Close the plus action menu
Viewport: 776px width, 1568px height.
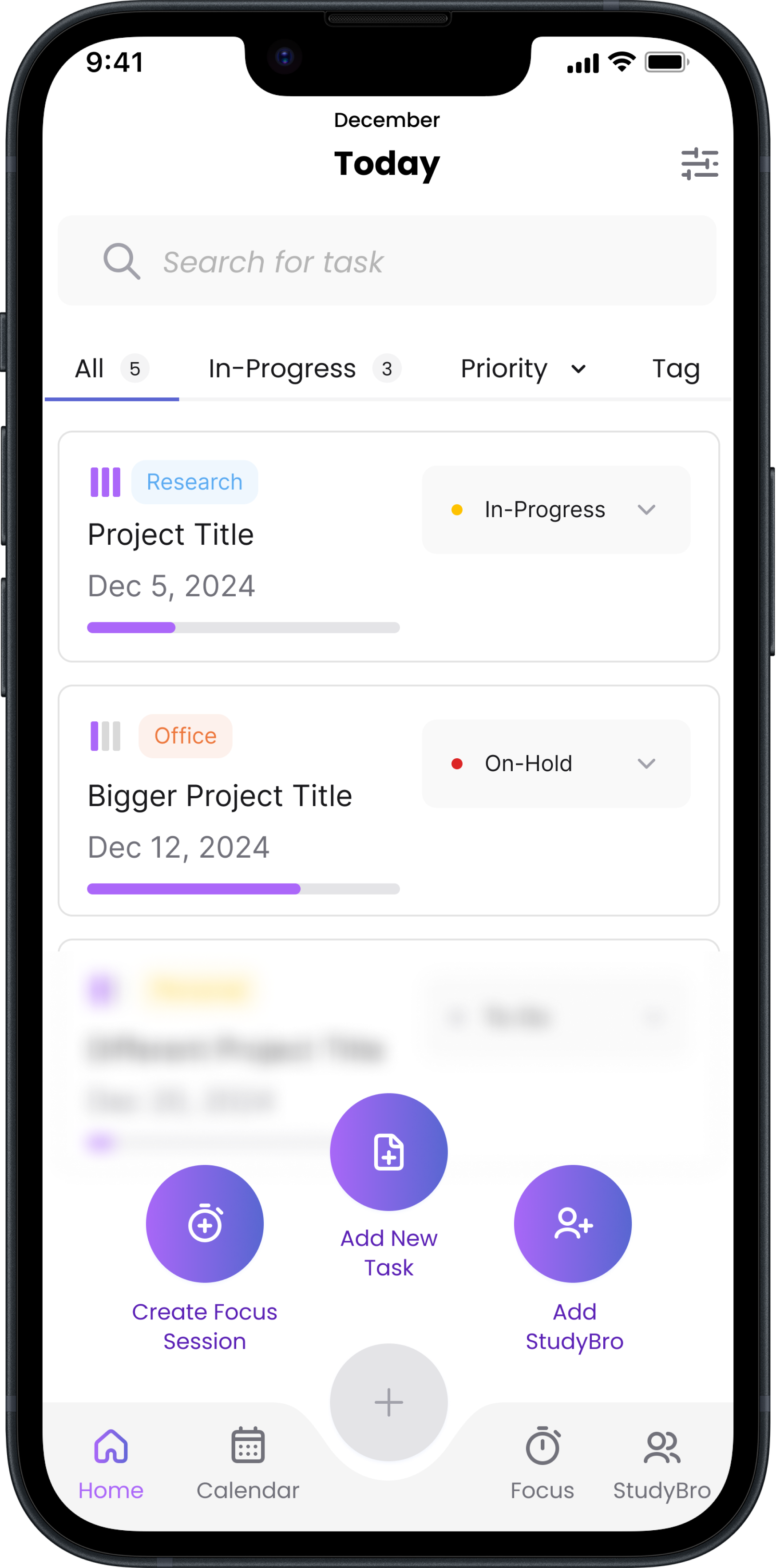389,1402
